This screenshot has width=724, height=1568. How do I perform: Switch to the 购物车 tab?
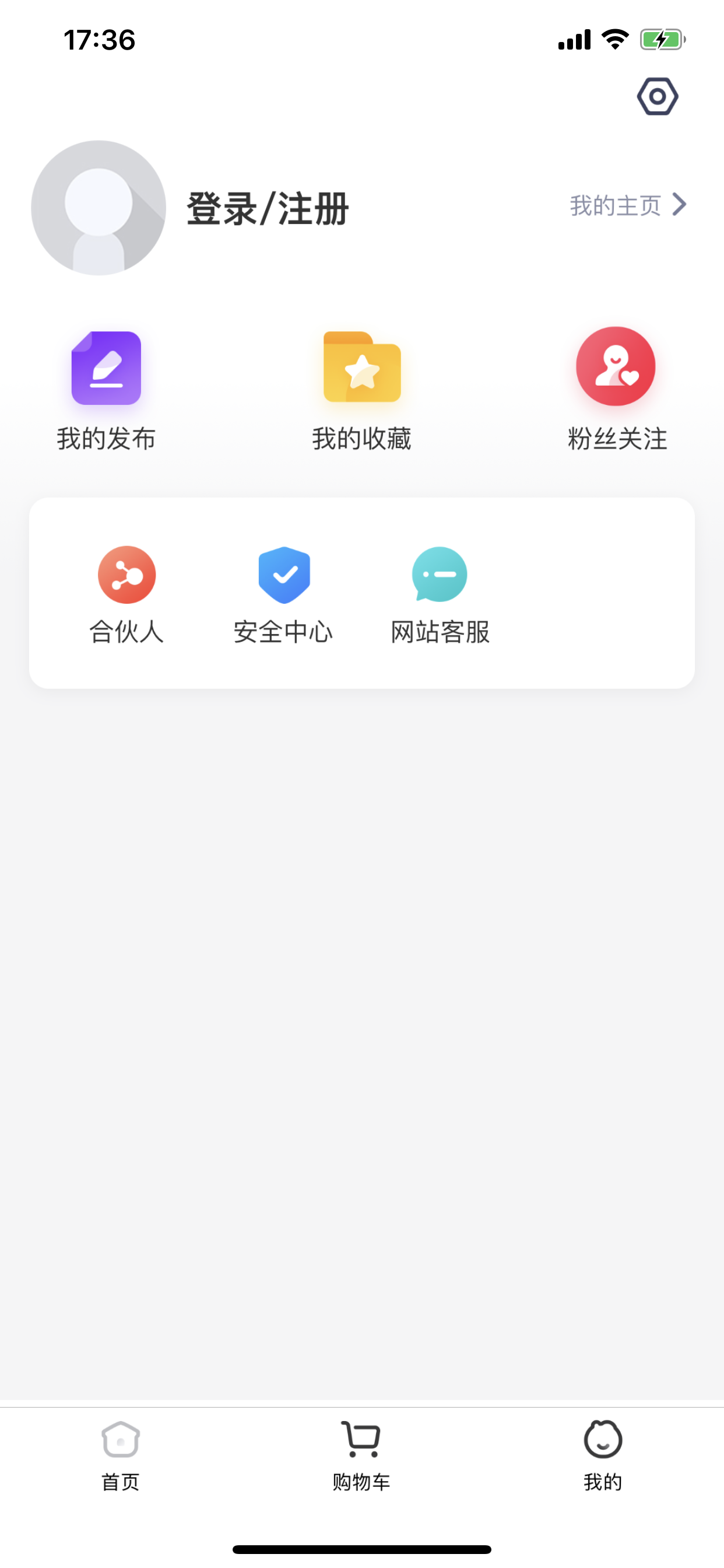[x=361, y=1455]
